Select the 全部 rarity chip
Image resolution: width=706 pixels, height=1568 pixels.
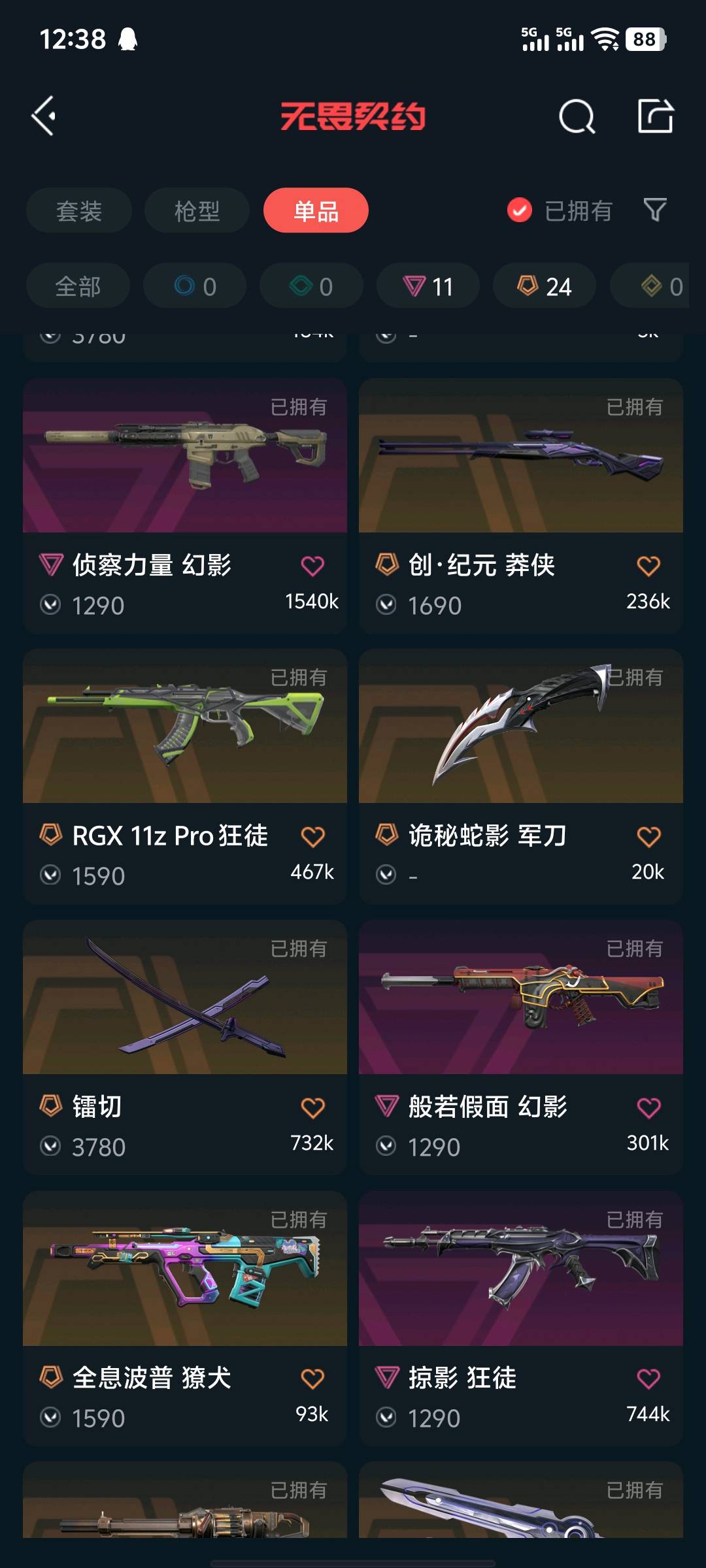78,286
